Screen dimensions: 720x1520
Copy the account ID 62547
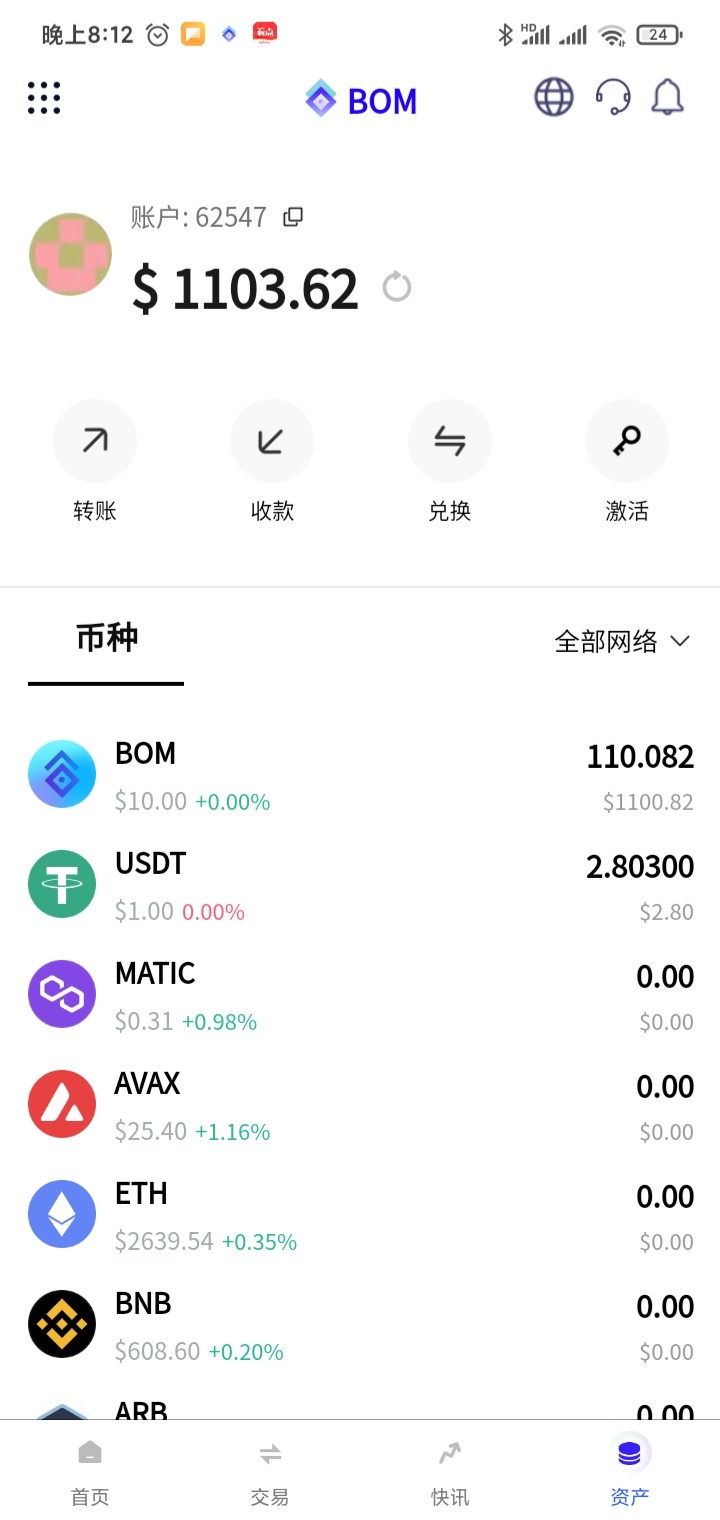(293, 217)
